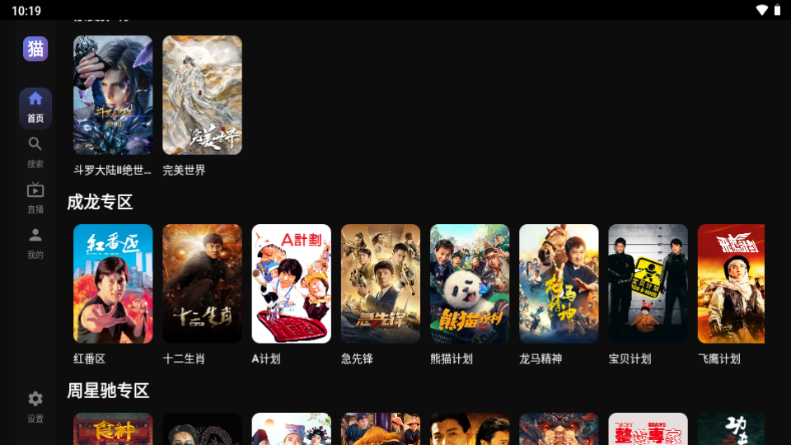Viewport: 791px width, 445px height.
Task: Open the movie 宝贝计划
Action: [x=648, y=284]
